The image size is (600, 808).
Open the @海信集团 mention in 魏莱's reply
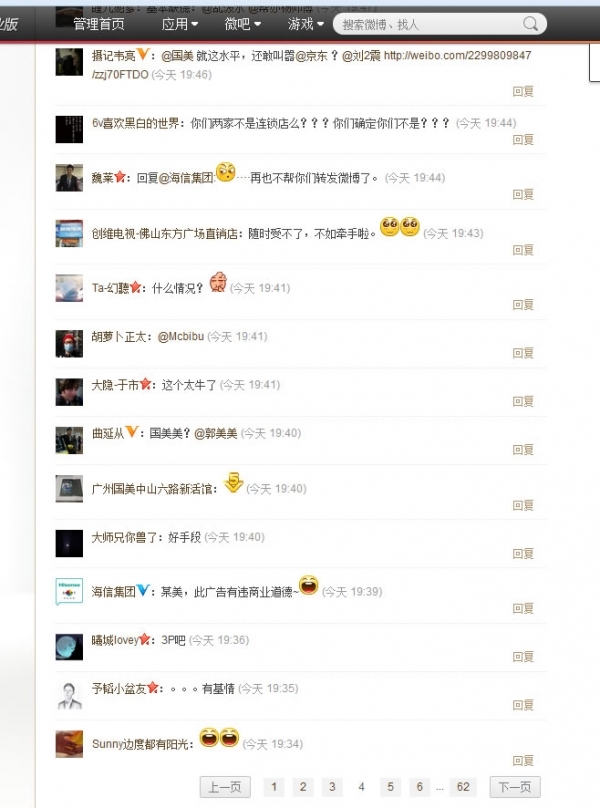point(186,178)
